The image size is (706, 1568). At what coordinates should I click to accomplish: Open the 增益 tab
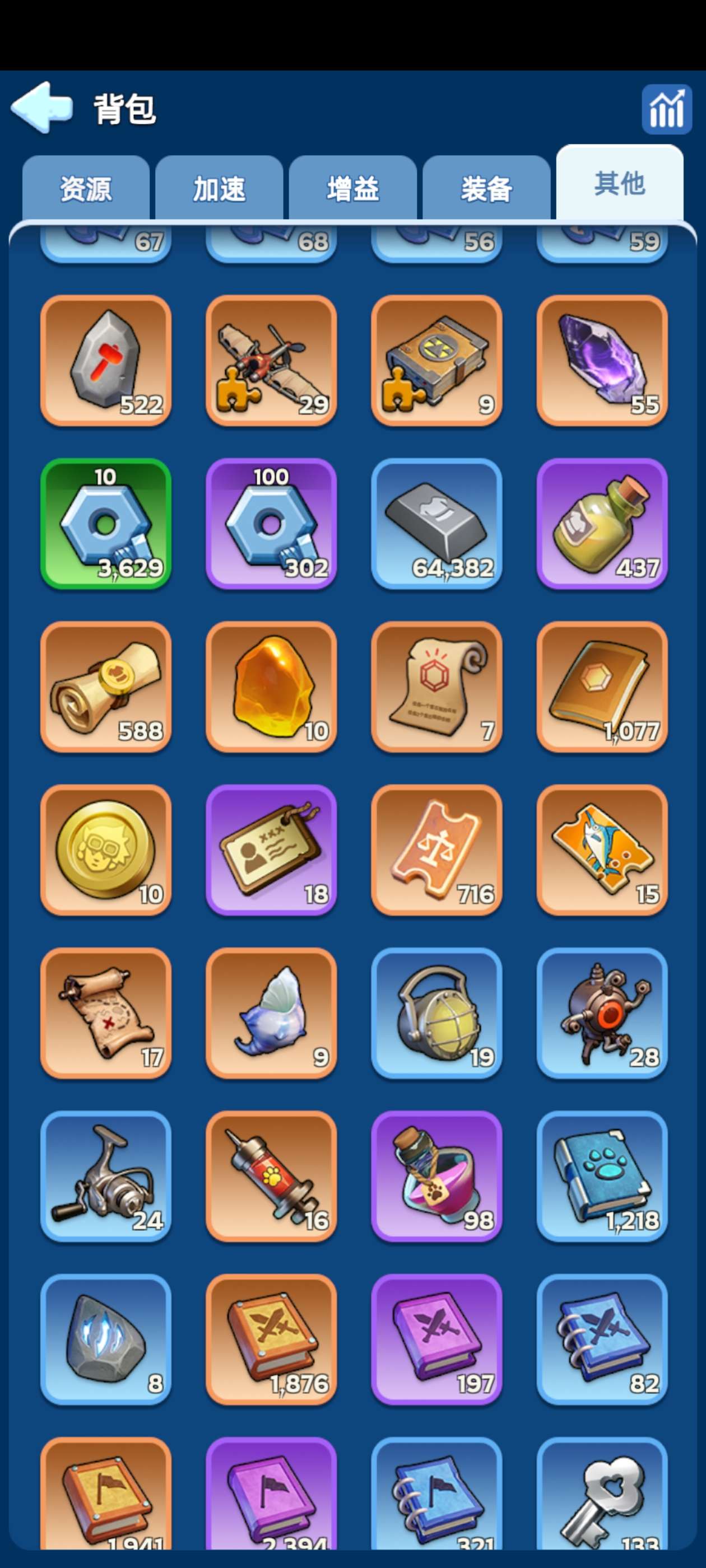pos(352,189)
